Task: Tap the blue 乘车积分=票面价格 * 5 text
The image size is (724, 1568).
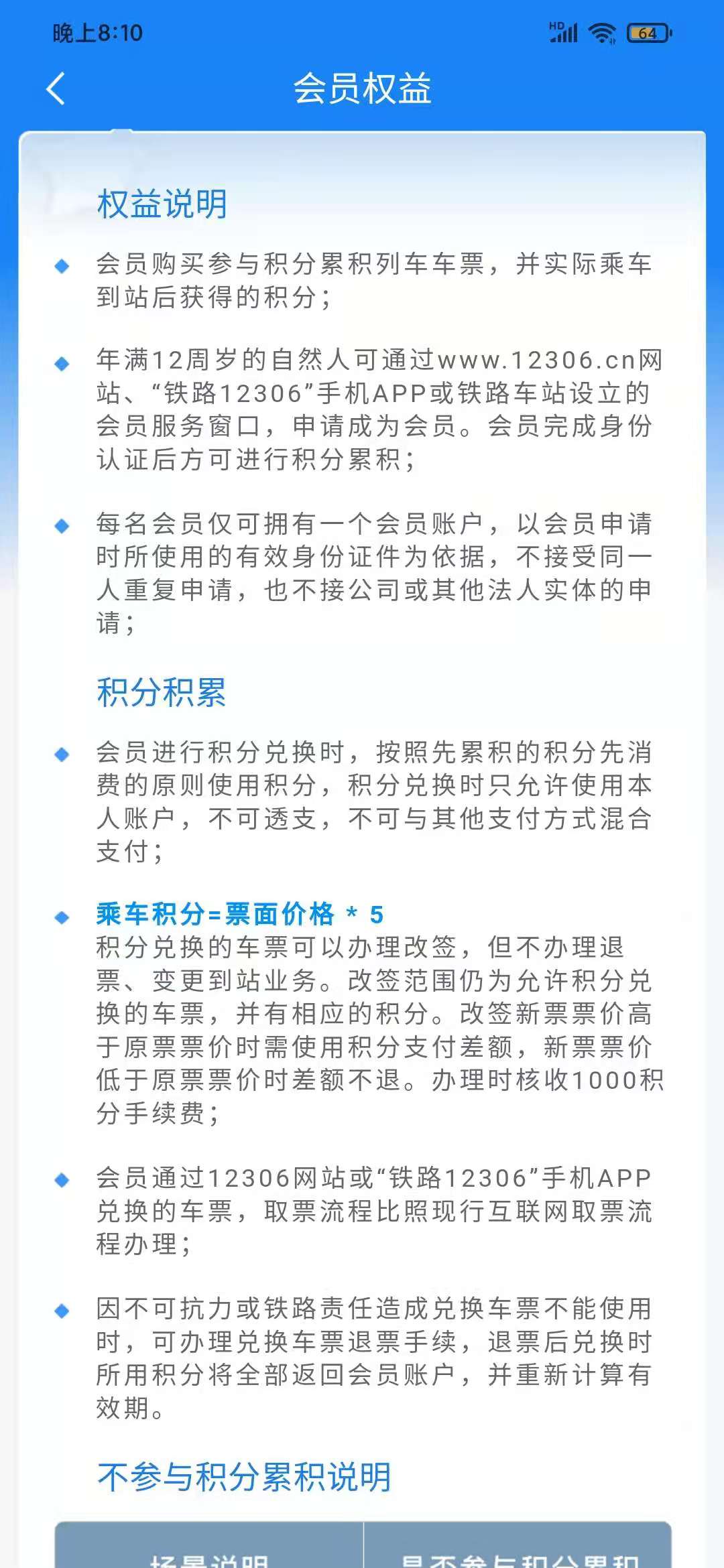Action: click(241, 914)
